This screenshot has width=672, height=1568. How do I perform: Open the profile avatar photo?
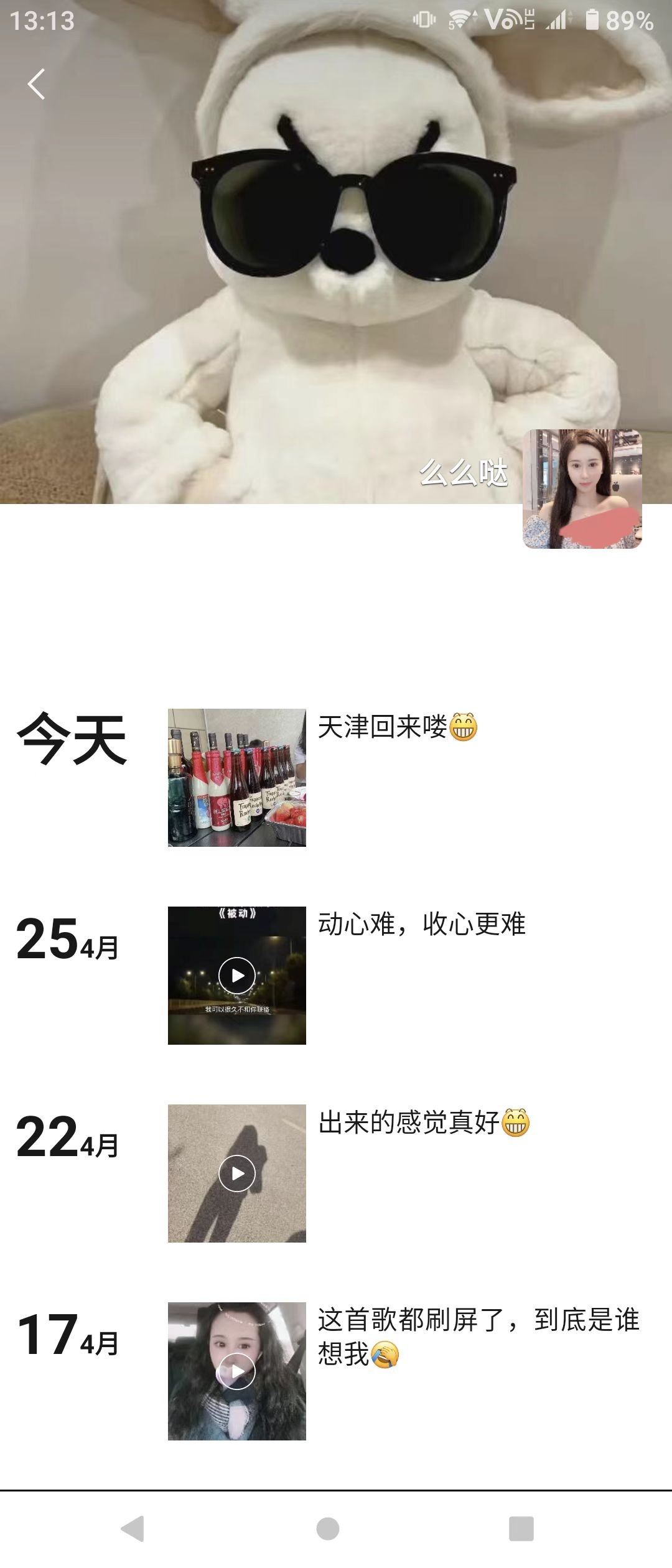(582, 488)
